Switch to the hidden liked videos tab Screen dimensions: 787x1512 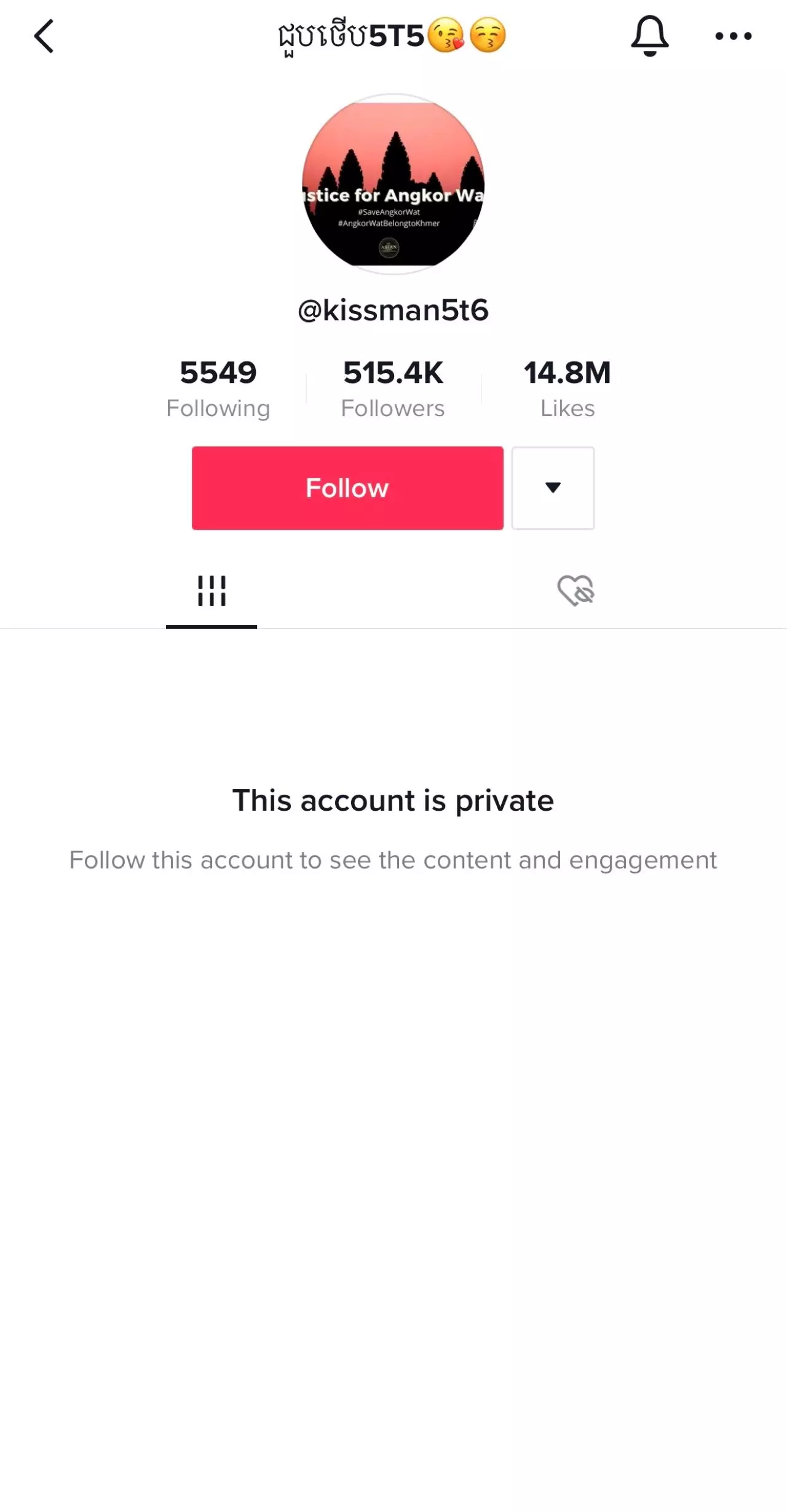tap(575, 591)
